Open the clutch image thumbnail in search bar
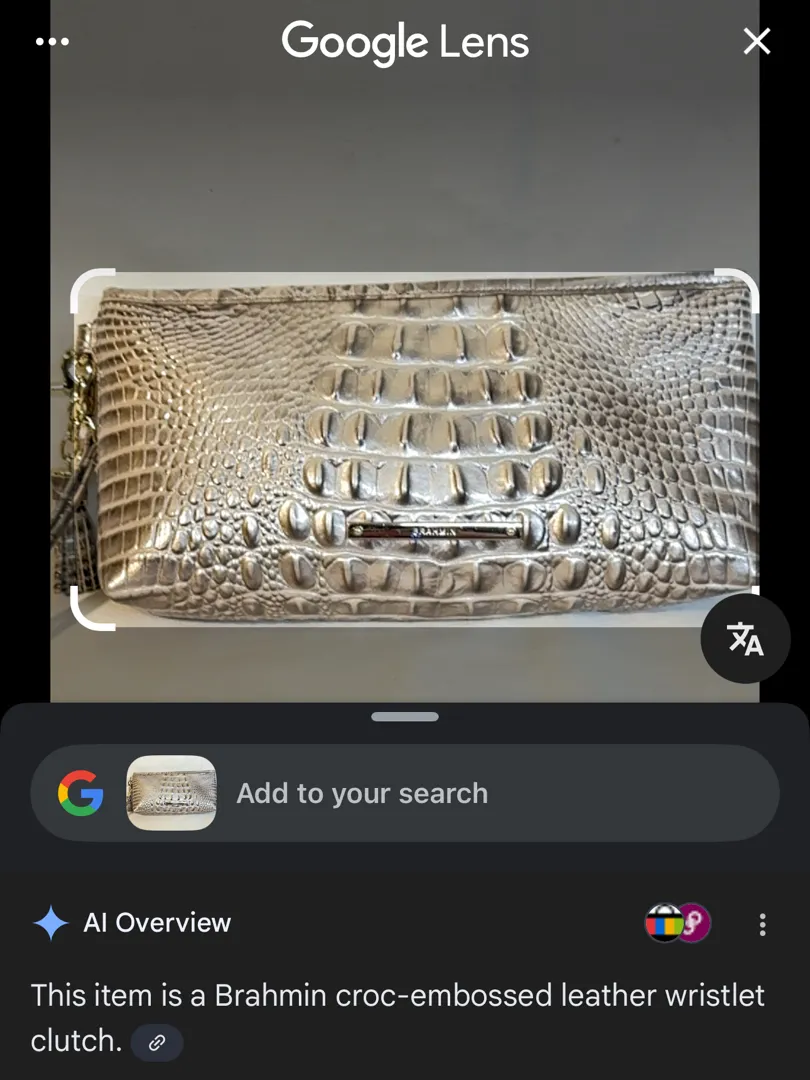This screenshot has height=1080, width=810. click(171, 793)
